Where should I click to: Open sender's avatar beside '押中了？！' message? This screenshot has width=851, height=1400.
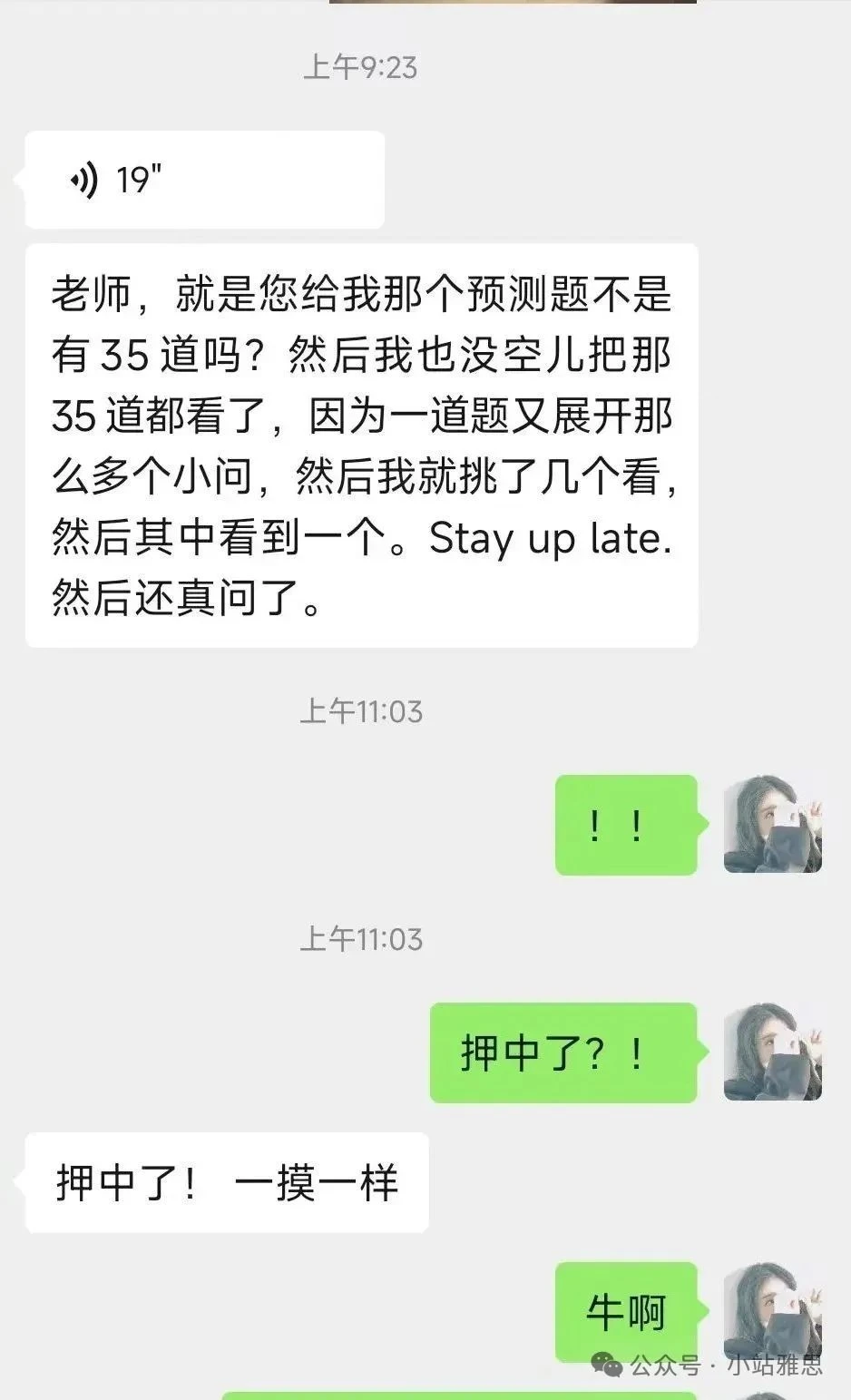pyautogui.click(x=772, y=1052)
